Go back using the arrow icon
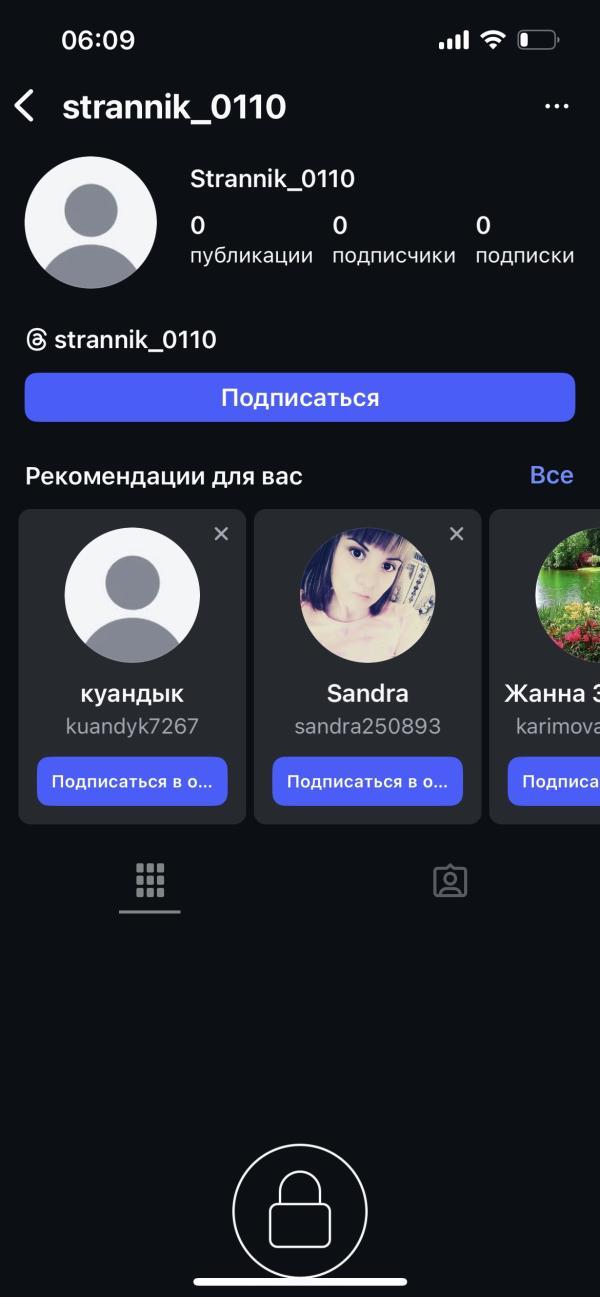Screen dimensions: 600x1297 [25, 106]
